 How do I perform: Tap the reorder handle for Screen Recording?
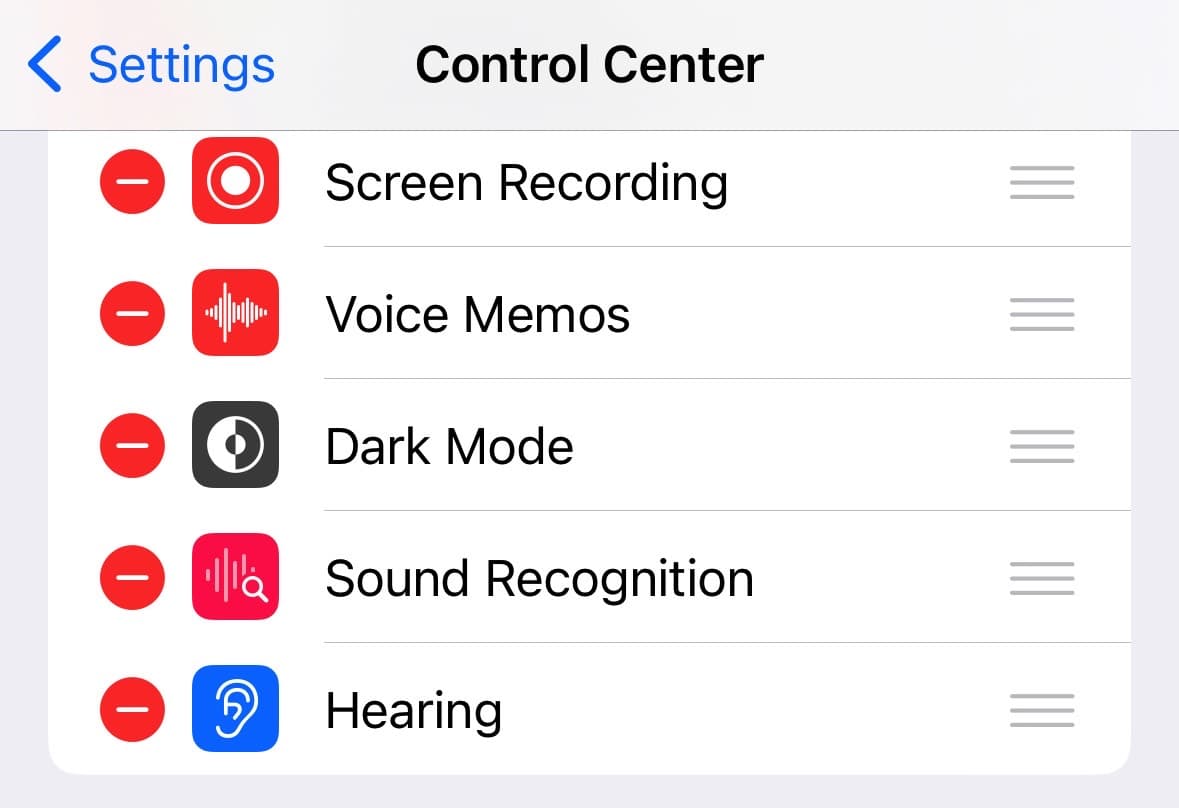(1042, 182)
